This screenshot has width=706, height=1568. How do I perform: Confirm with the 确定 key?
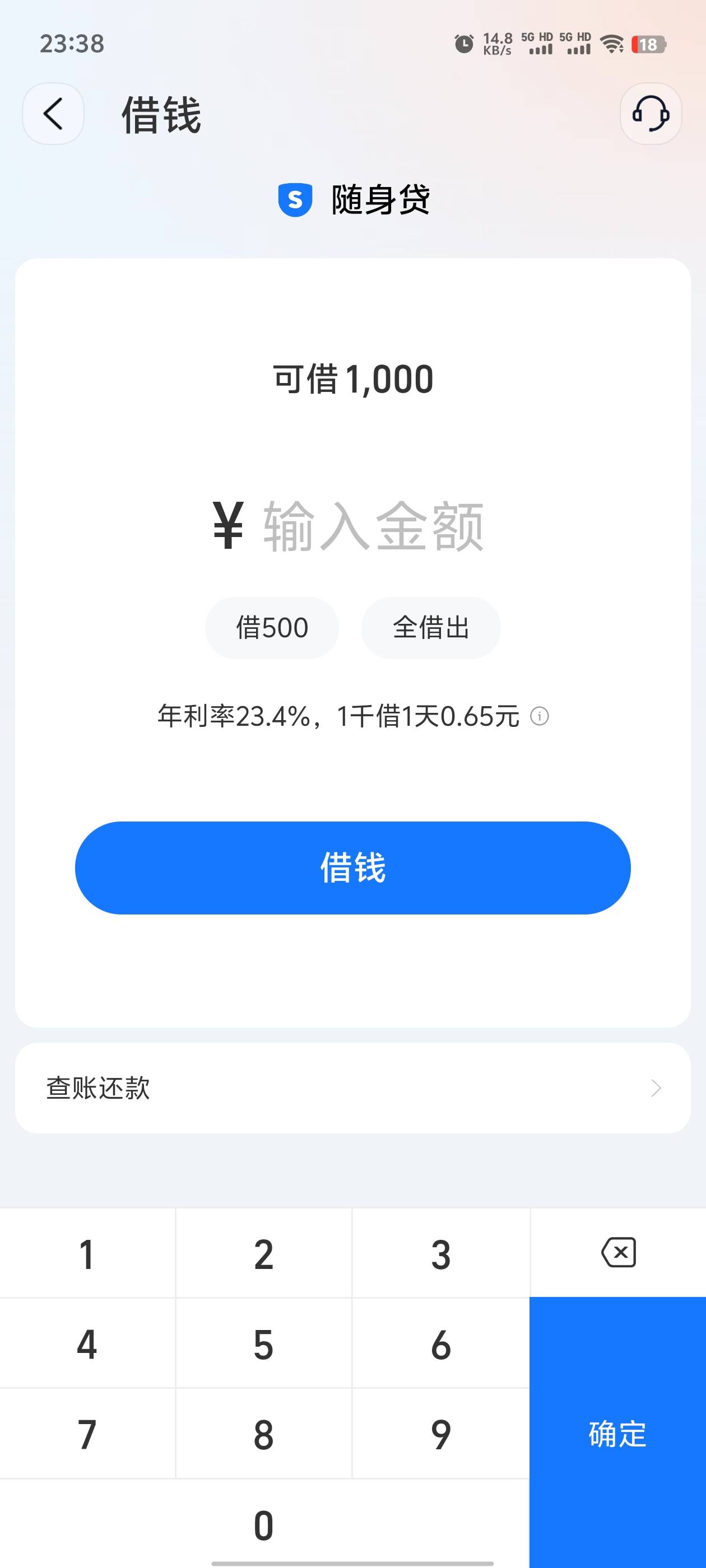click(617, 1433)
